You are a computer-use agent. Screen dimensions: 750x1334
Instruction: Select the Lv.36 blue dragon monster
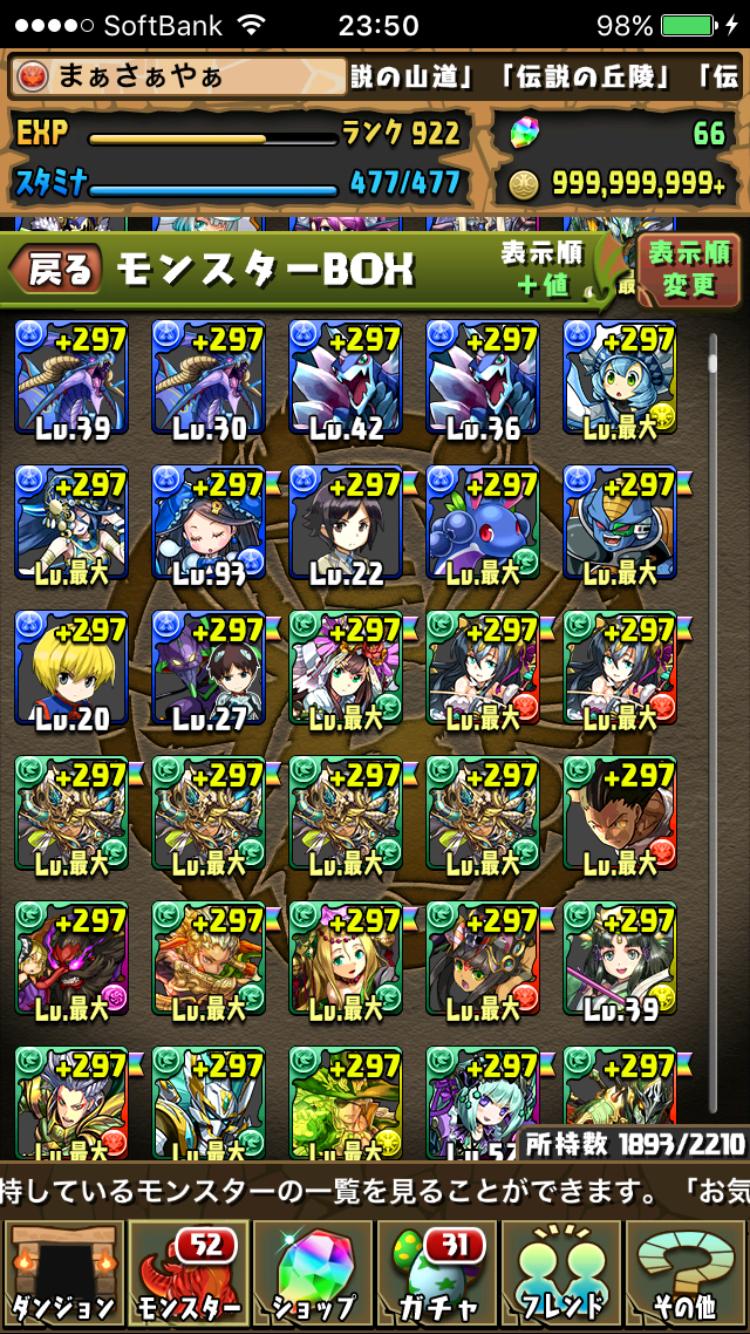pyautogui.click(x=482, y=378)
